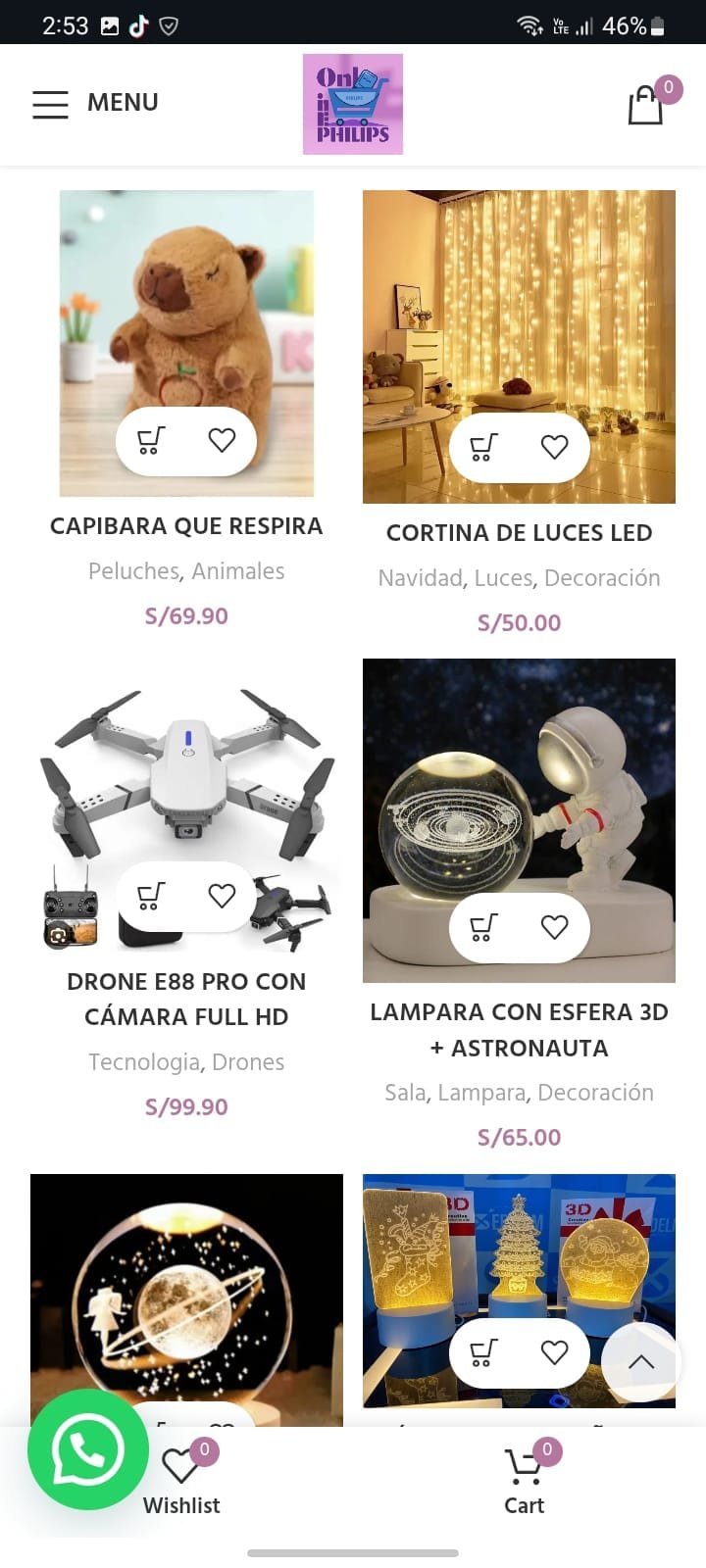
Task: Add Drone E88 Pro to cart
Action: [151, 896]
